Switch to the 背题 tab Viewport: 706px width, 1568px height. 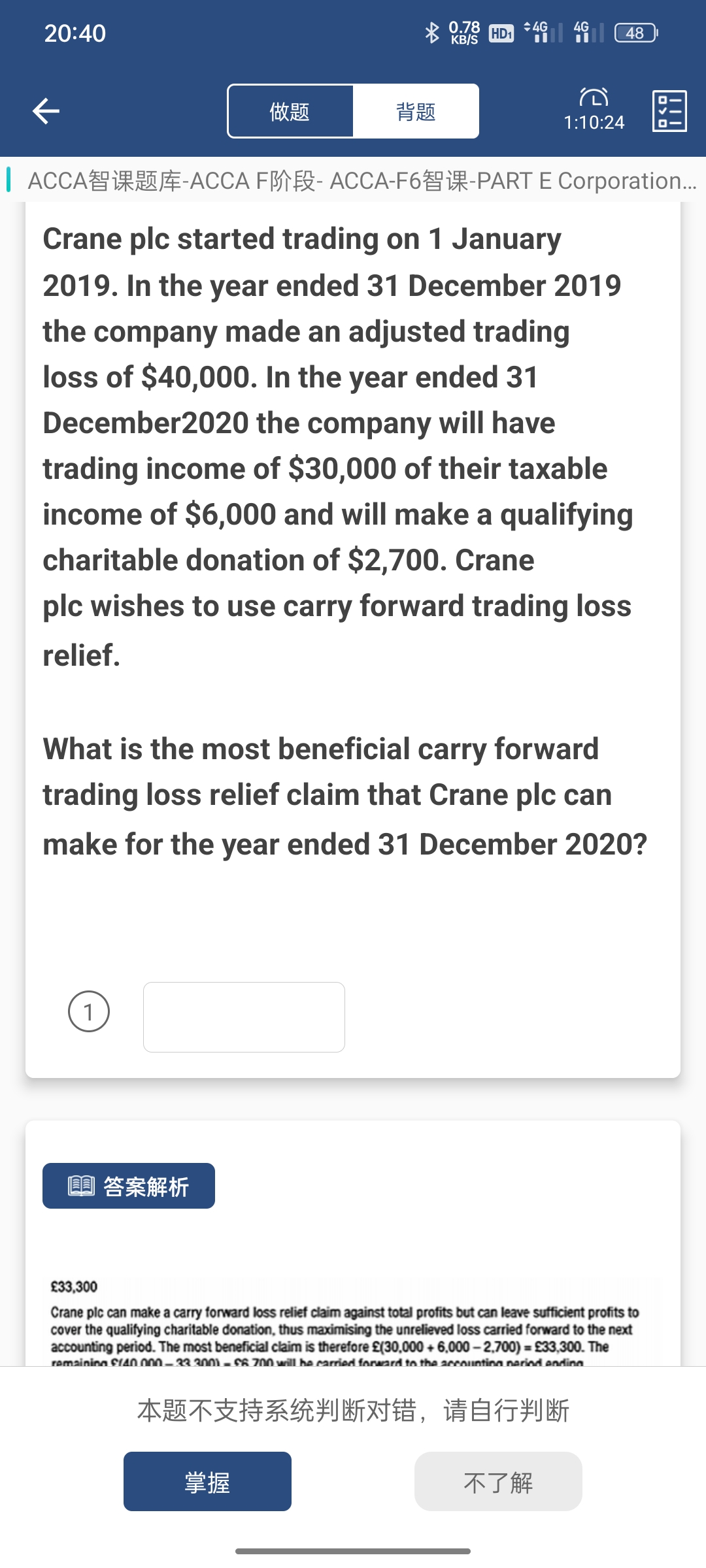(416, 111)
